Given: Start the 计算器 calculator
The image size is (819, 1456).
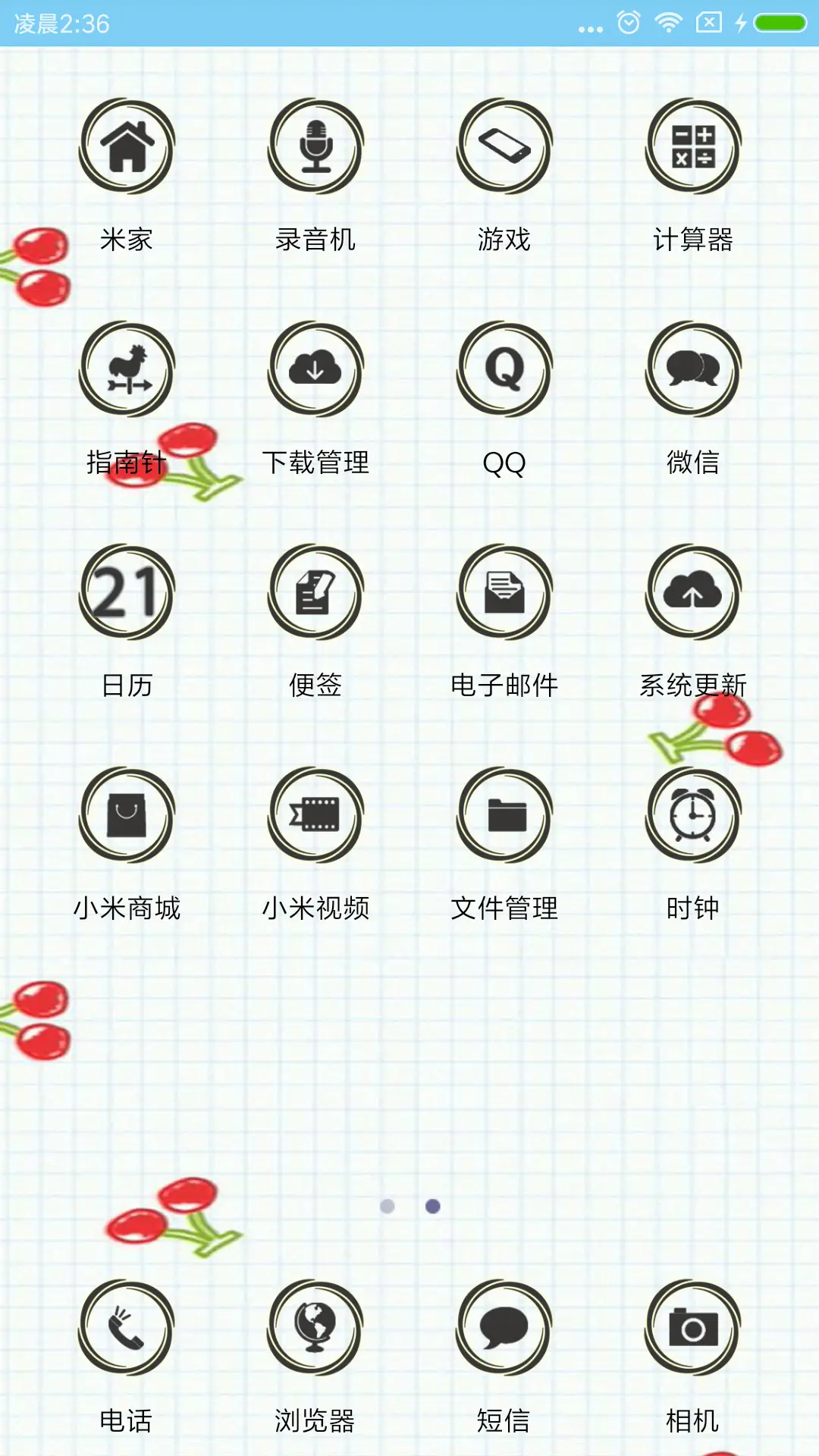Looking at the screenshot, I should tap(692, 149).
